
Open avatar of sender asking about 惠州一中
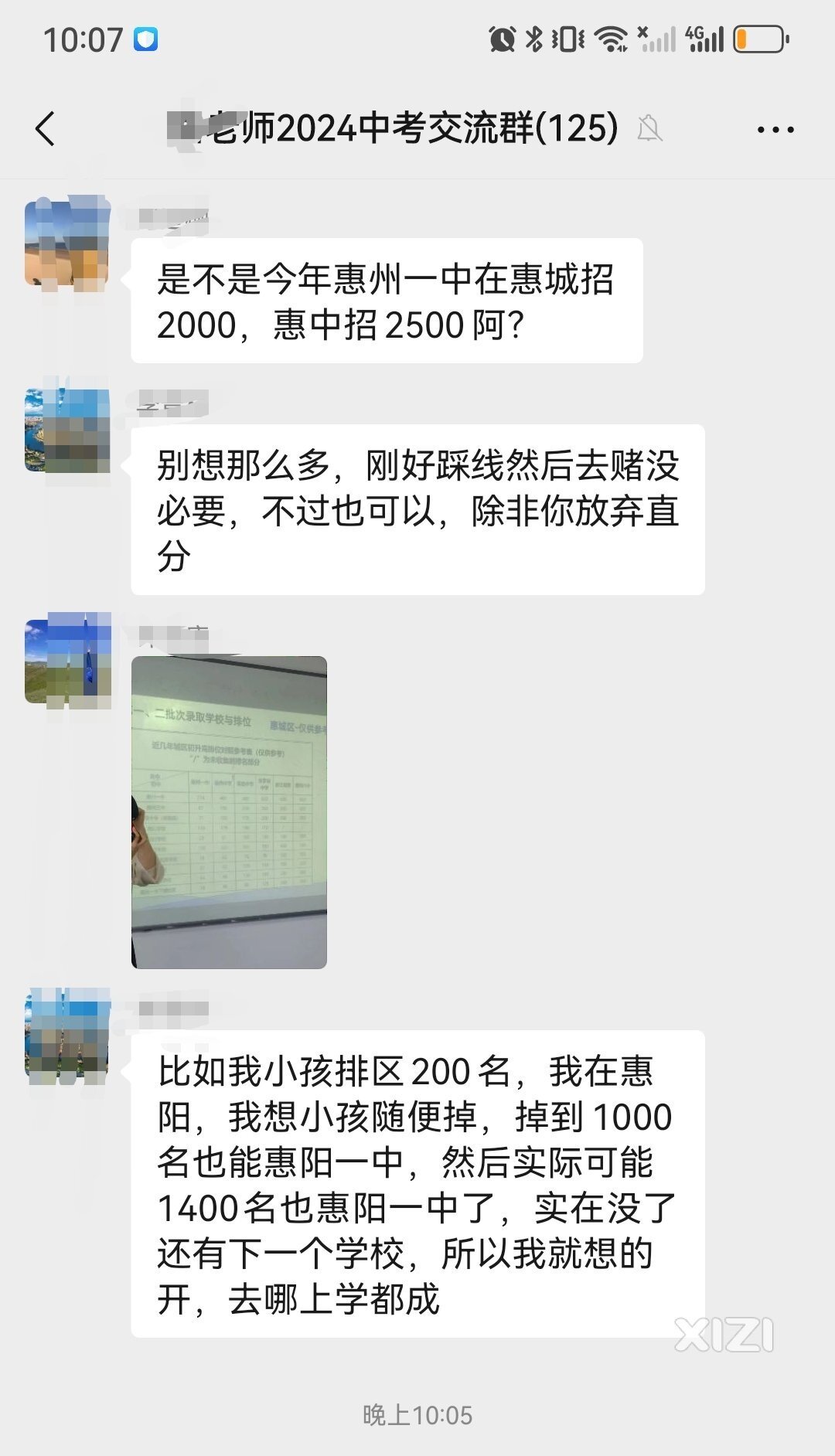(x=67, y=243)
